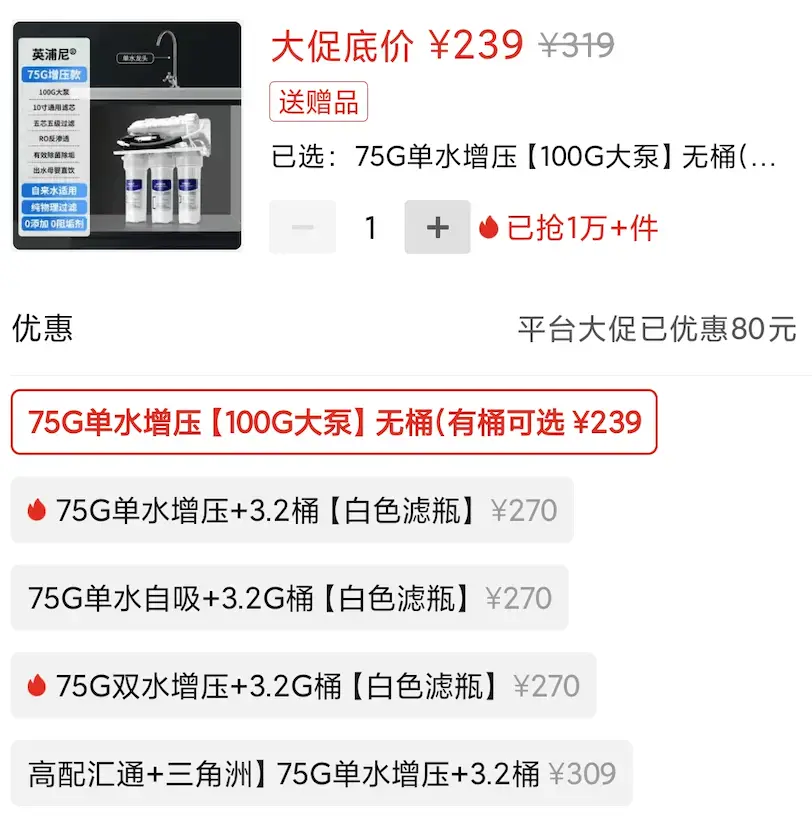The image size is (812, 818).
Task: Click the 单水龙头 label on product image
Action: (x=137, y=57)
